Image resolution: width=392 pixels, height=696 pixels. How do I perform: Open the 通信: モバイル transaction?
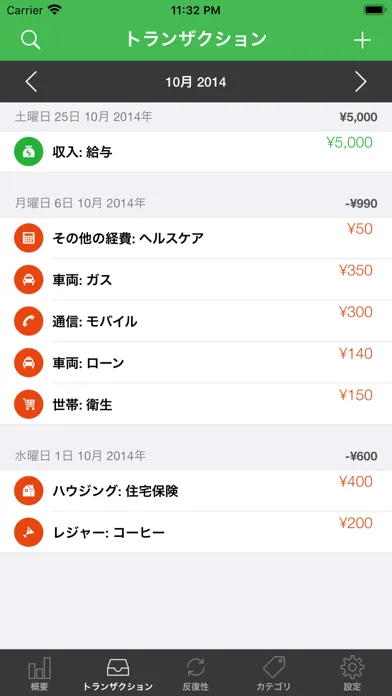coord(196,320)
